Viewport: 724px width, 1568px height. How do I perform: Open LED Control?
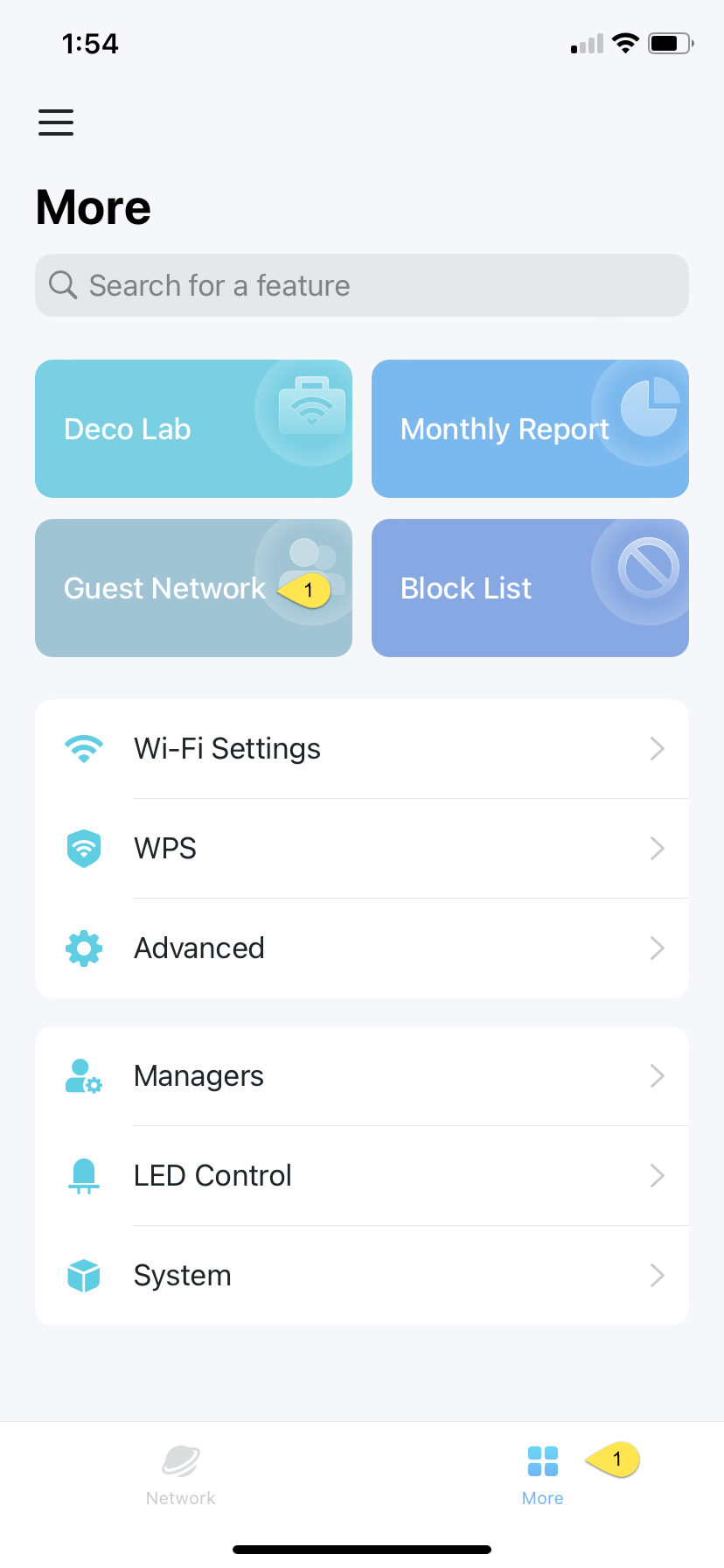tap(362, 1176)
